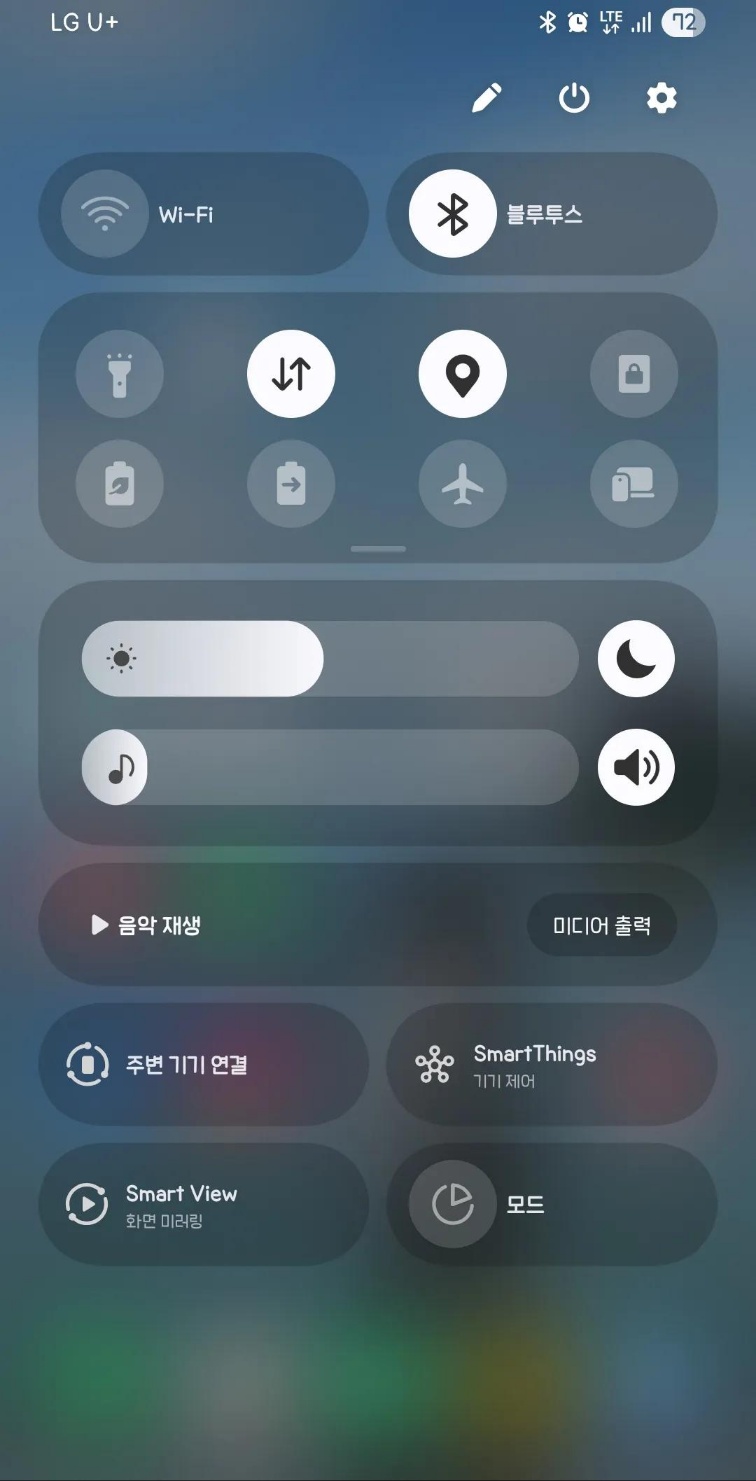Enable airplane mode
Image resolution: width=756 pixels, height=1481 pixels.
(462, 484)
